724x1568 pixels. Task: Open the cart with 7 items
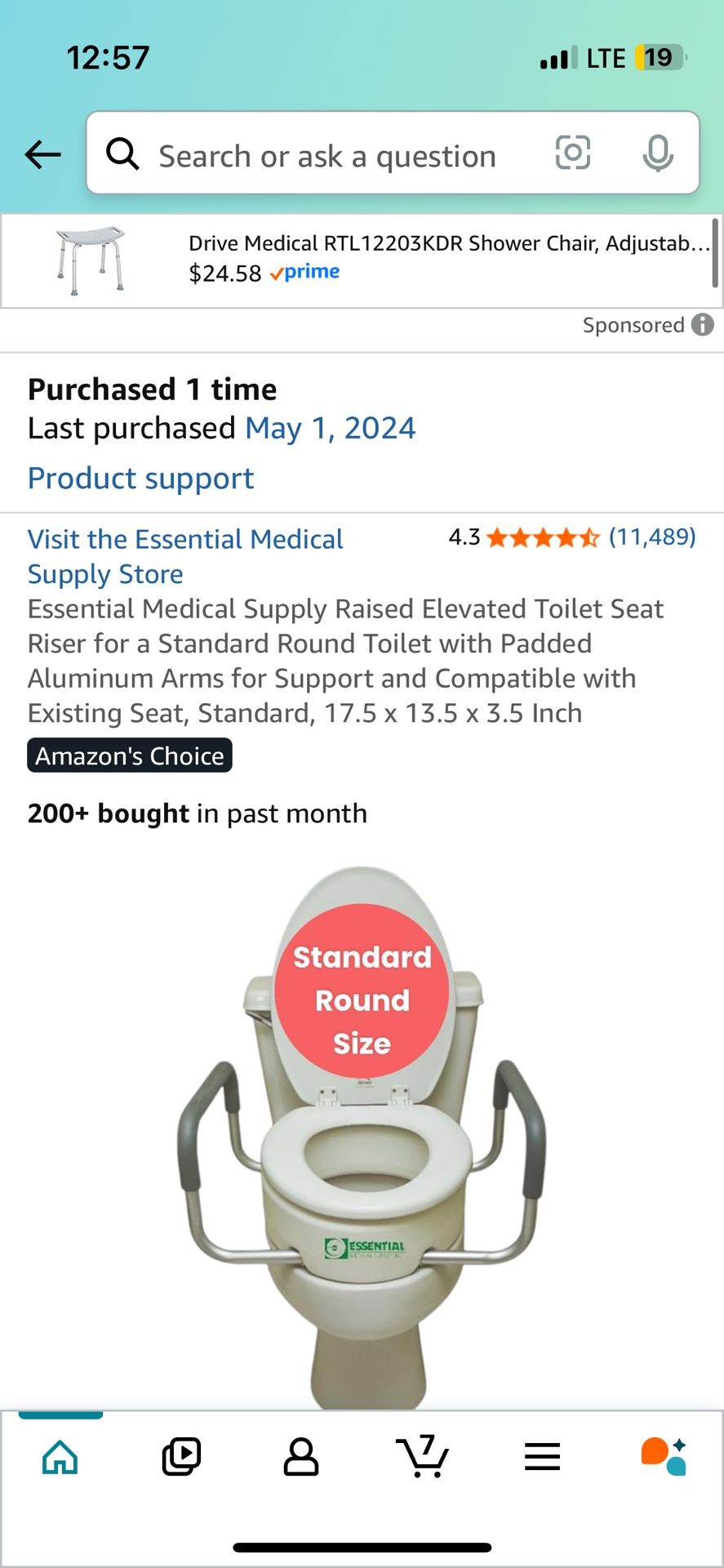pyautogui.click(x=422, y=1456)
